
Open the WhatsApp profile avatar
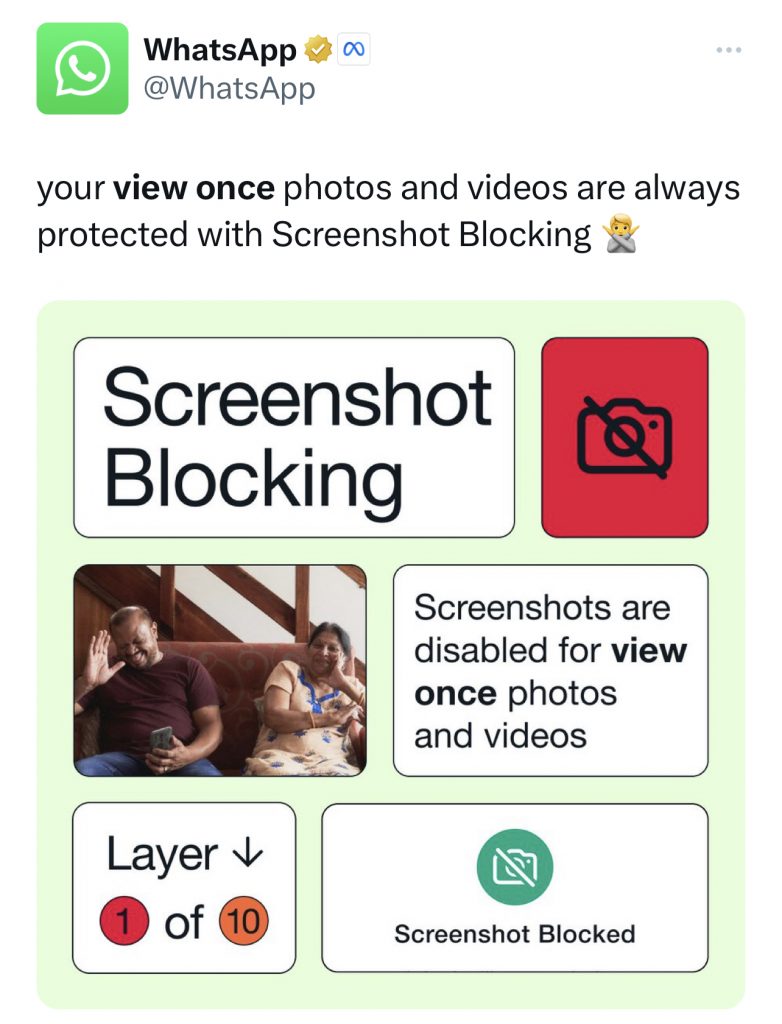(82, 68)
